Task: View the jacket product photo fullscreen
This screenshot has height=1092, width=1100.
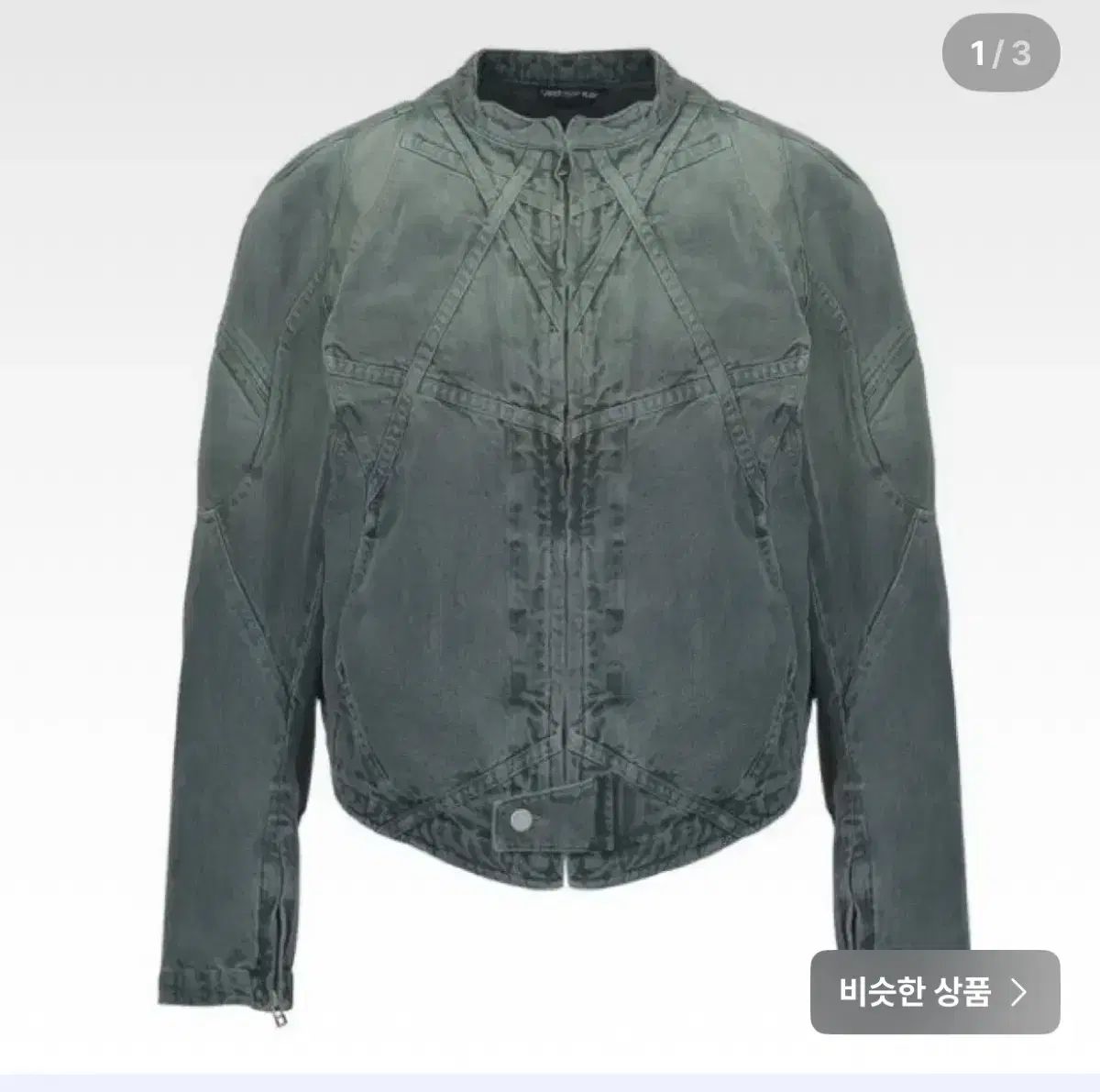Action: tap(550, 513)
